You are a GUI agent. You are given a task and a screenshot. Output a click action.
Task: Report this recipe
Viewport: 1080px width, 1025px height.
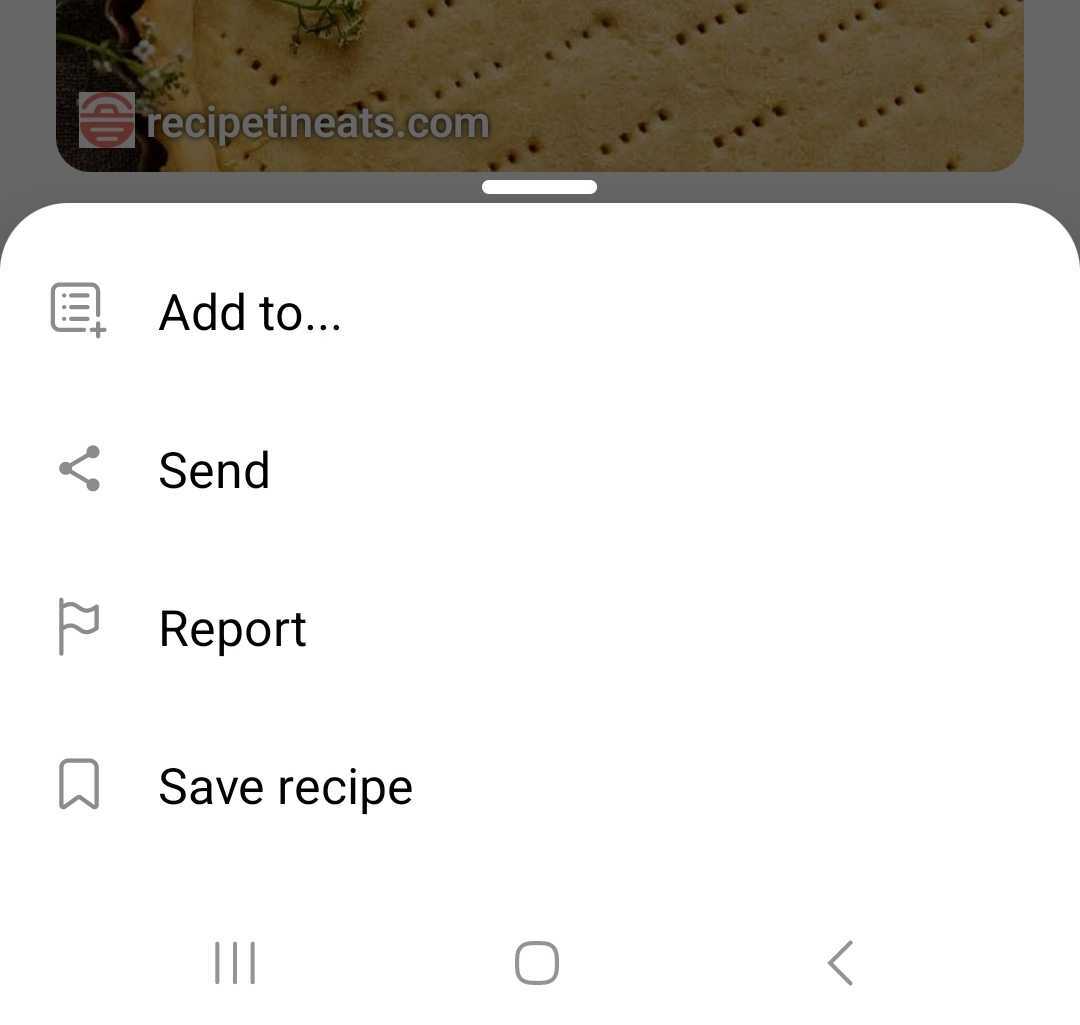[232, 629]
